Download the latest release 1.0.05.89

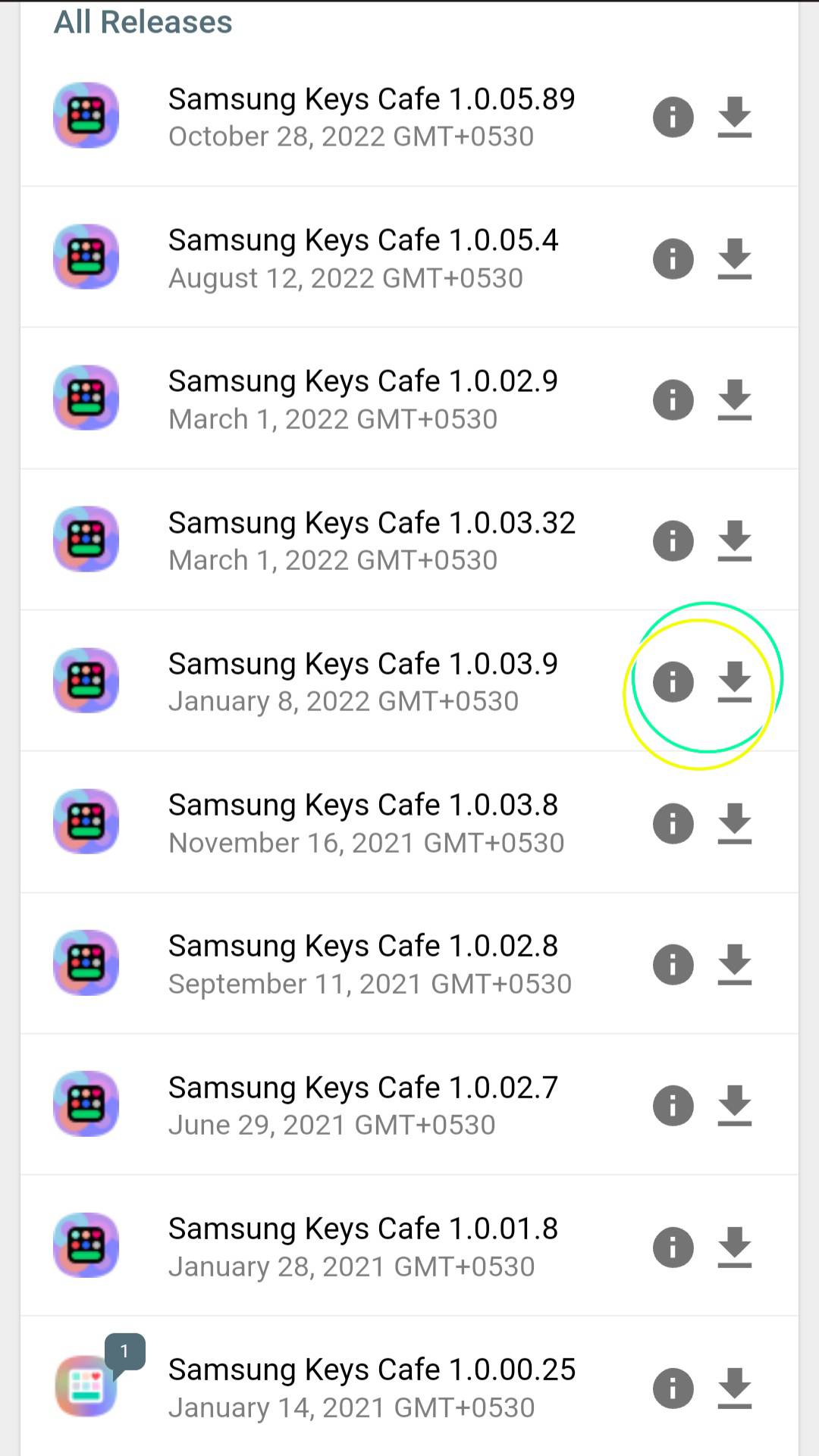coord(733,117)
